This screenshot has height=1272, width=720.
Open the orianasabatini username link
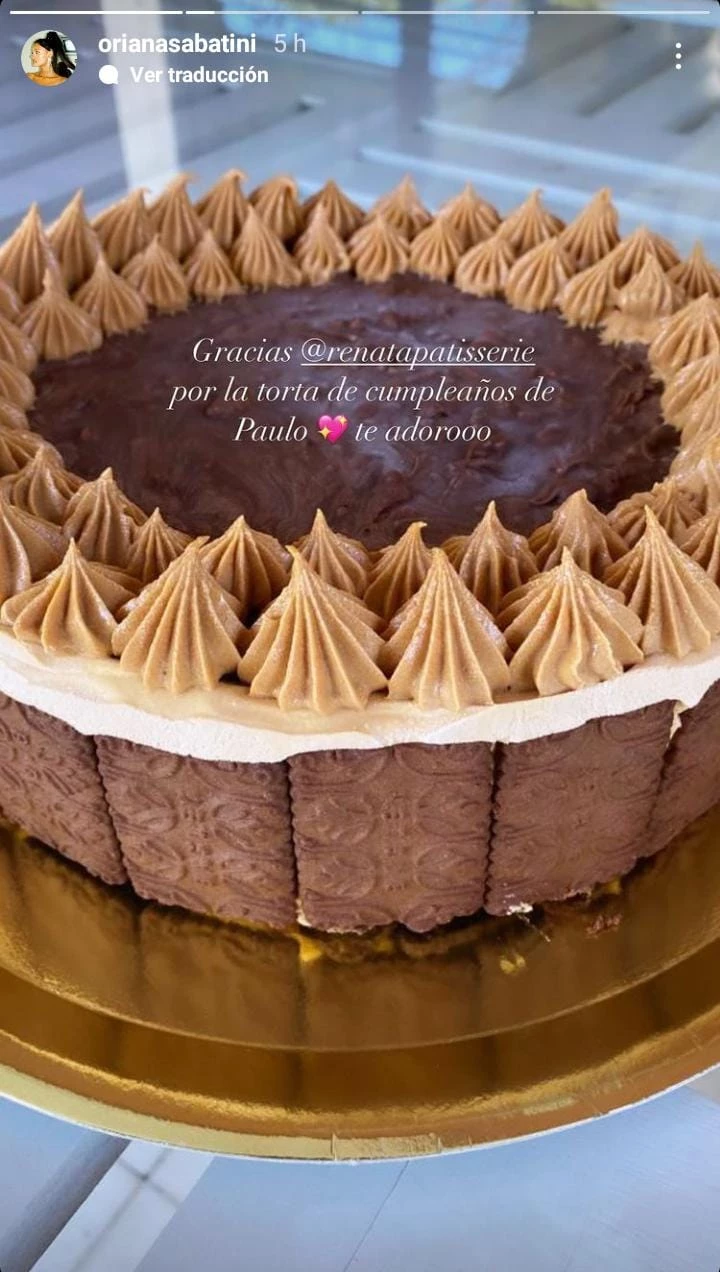click(177, 44)
